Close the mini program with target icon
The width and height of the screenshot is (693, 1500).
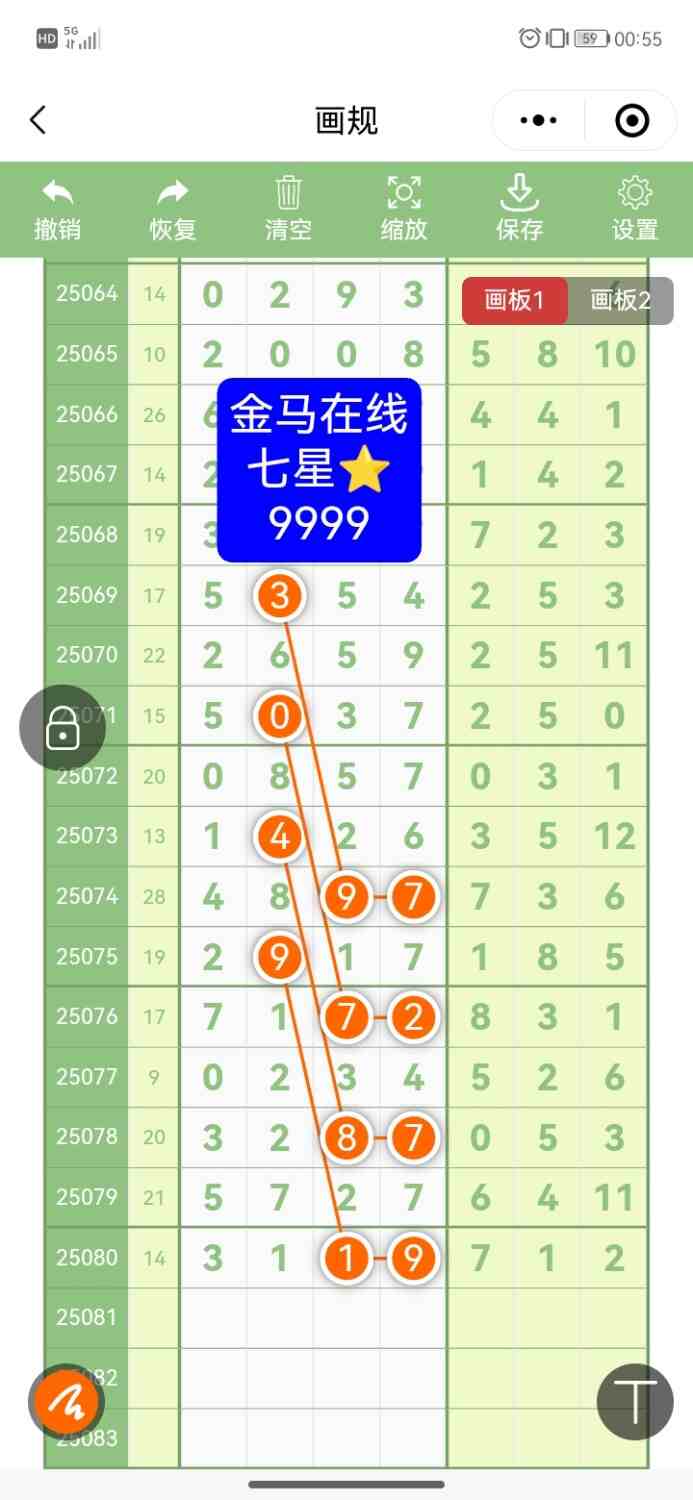[x=632, y=121]
